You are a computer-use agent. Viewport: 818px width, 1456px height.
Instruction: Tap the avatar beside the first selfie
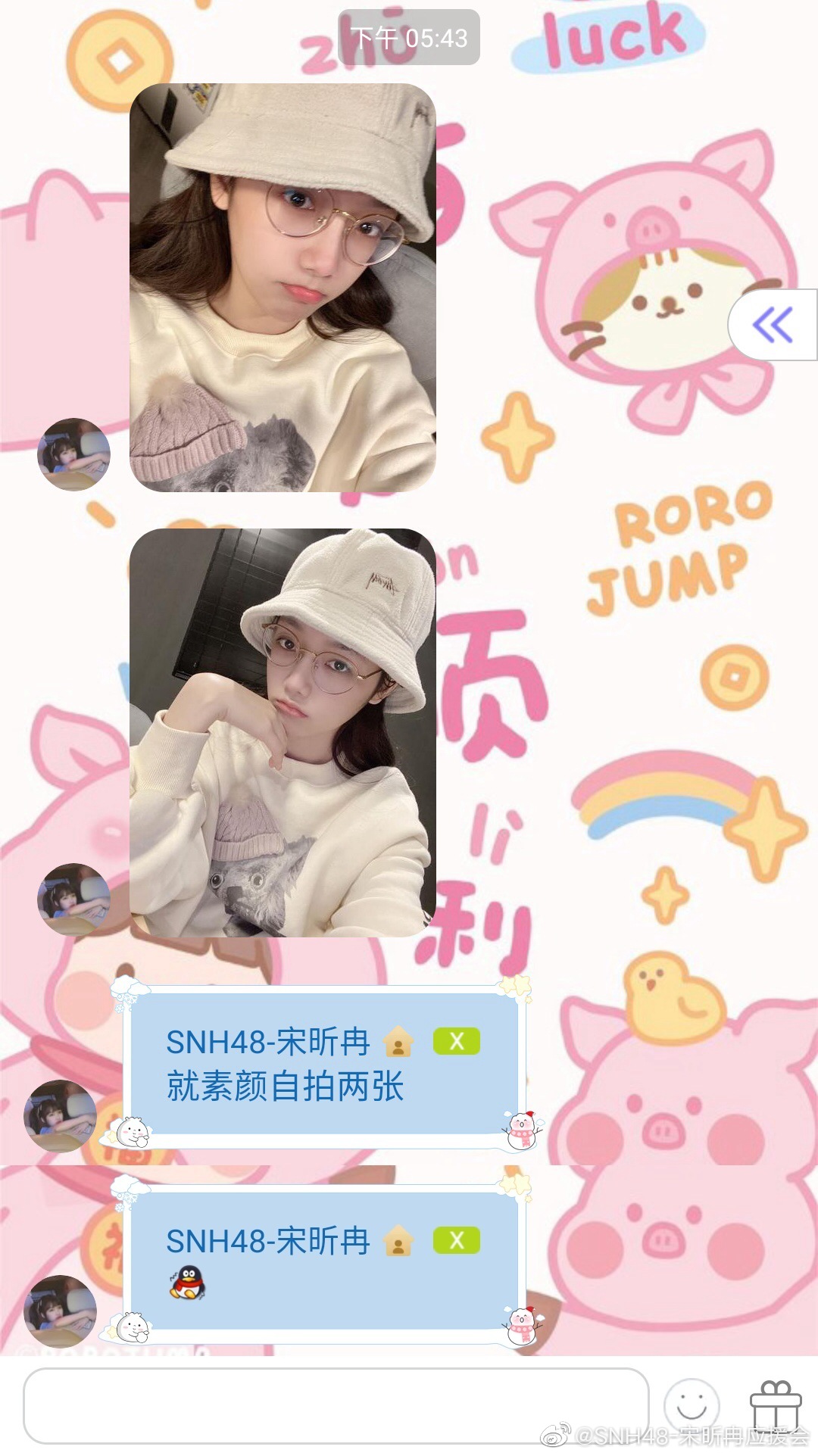74,454
